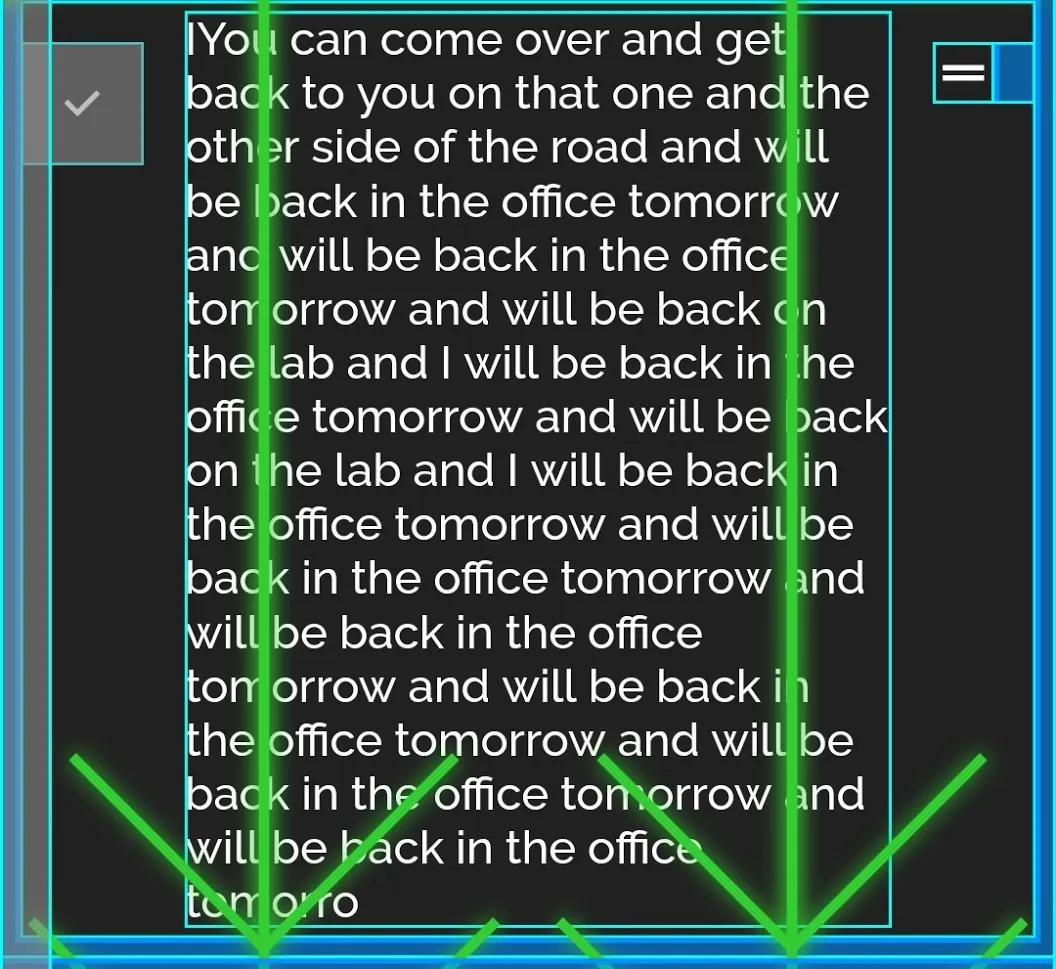Tap the reorder handle icon
The width and height of the screenshot is (1056, 969).
point(963,72)
